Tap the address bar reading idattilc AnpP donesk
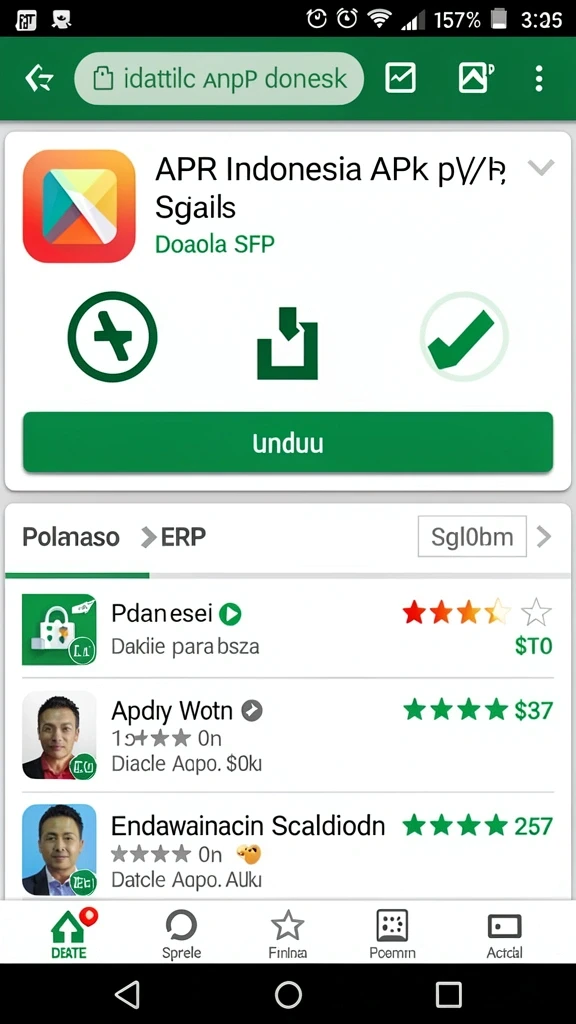576x1024 pixels. click(219, 79)
